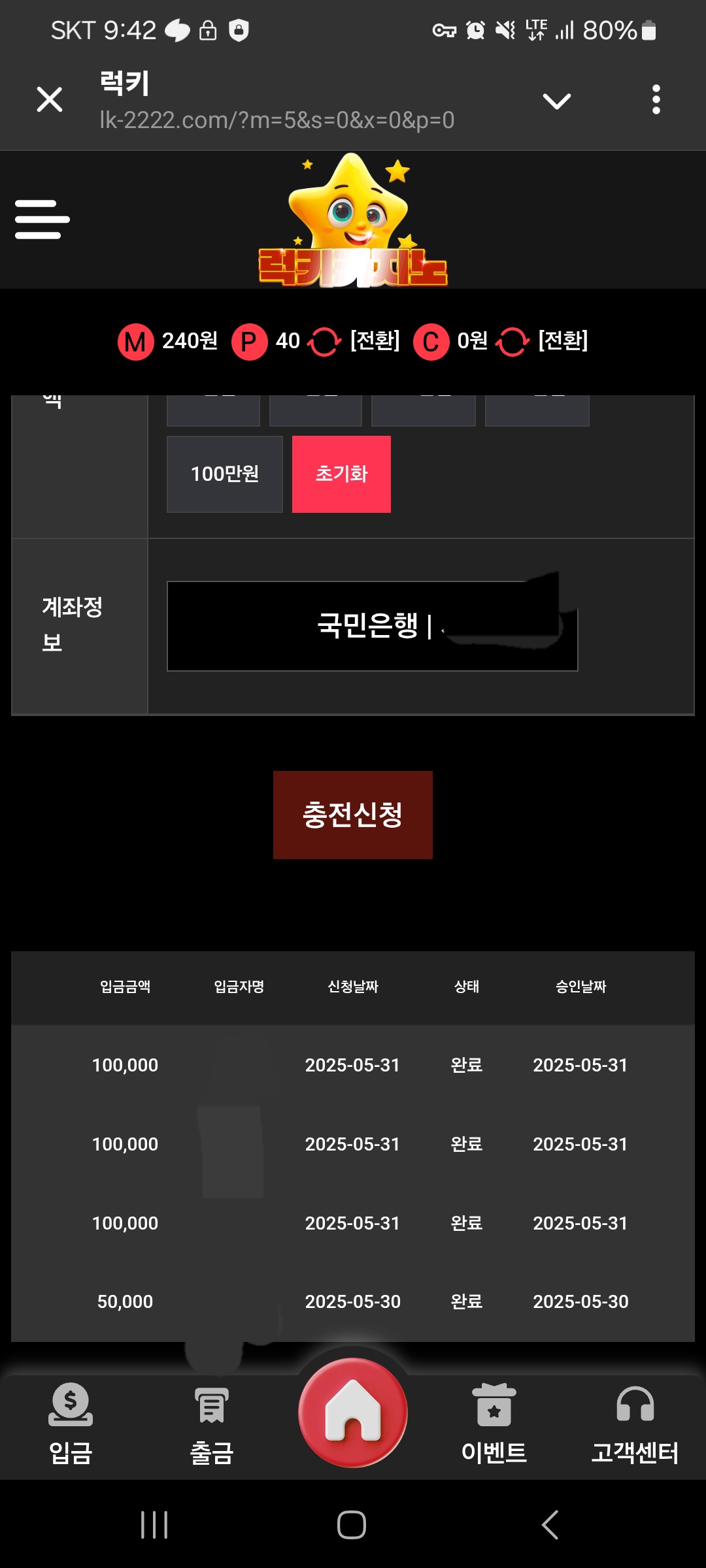Screen dimensions: 706x1568
Task: Select the 100만원 amount button
Action: point(224,474)
